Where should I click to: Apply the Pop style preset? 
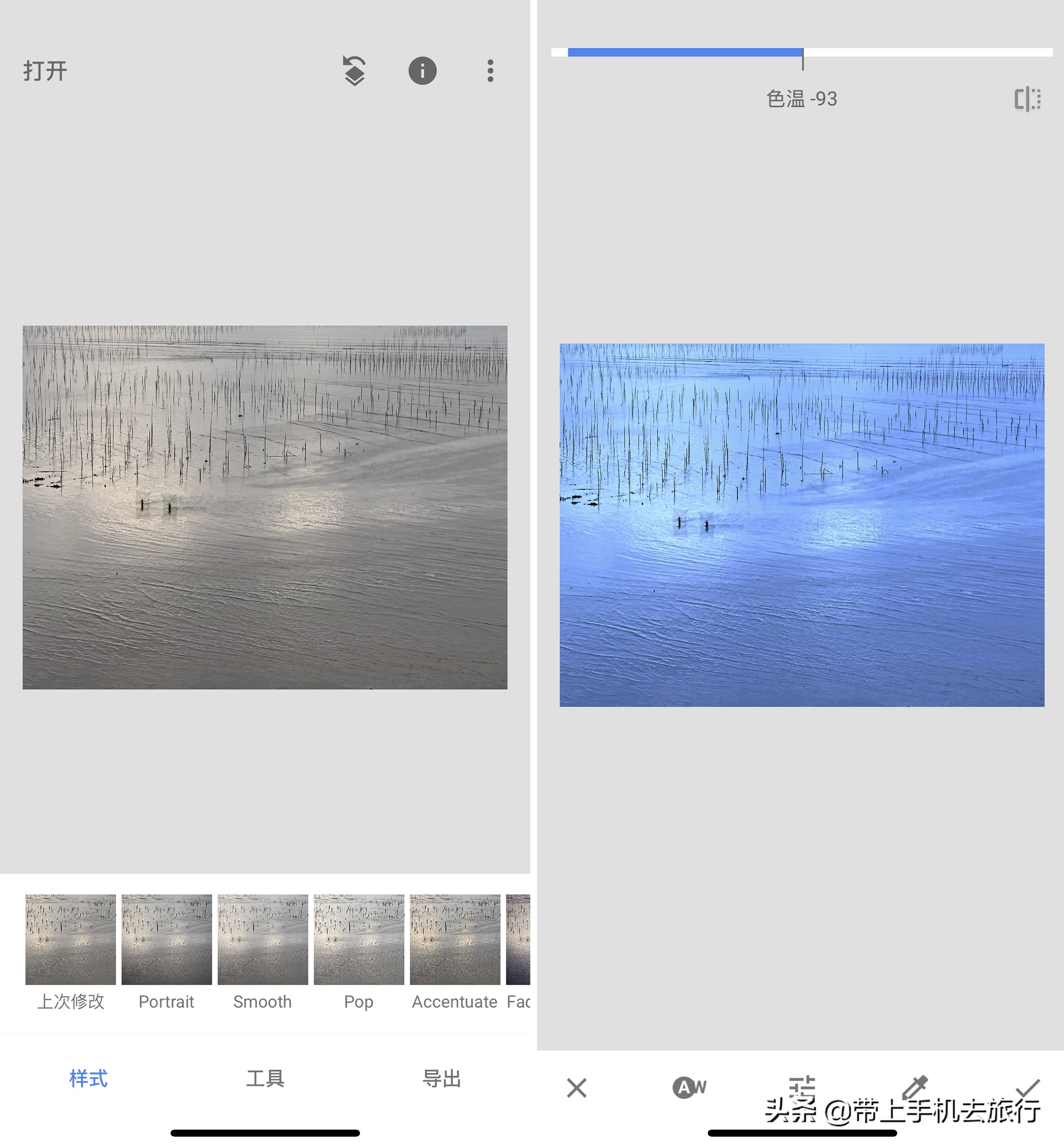358,940
